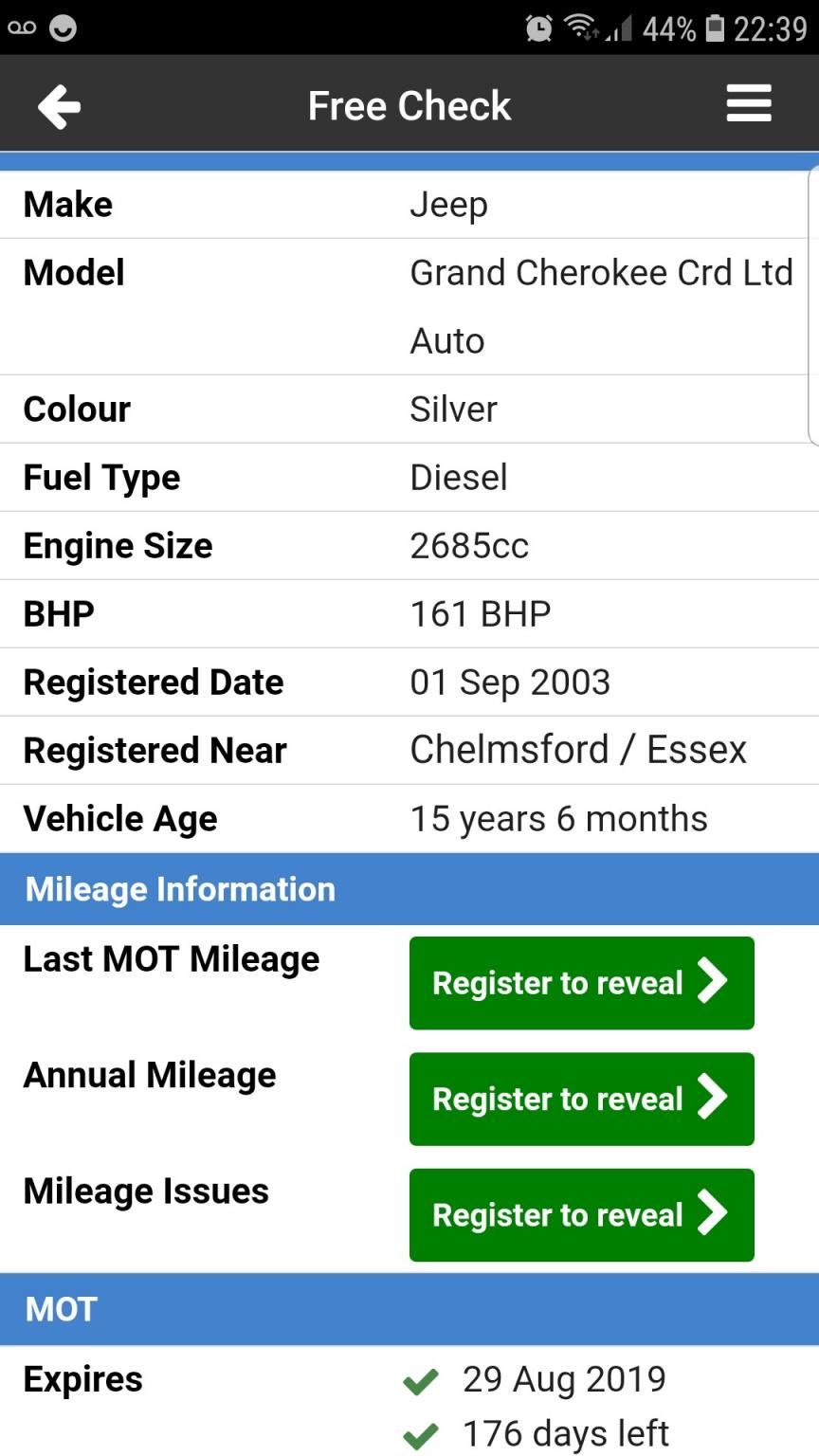Open the hamburger menu
This screenshot has width=819, height=1456.
point(748,103)
